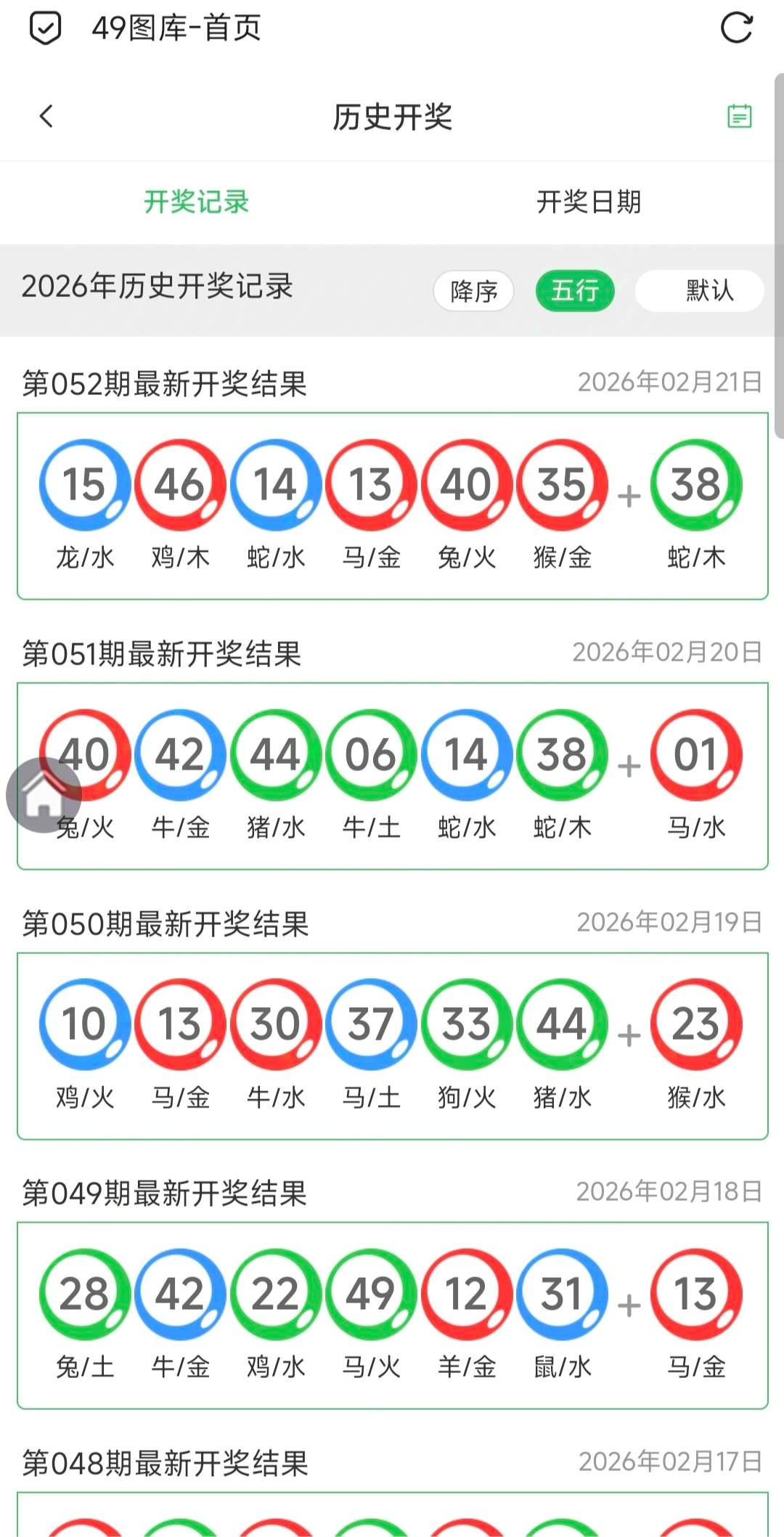Select the 开奖记录 tab
The width and height of the screenshot is (784, 1537).
(196, 202)
